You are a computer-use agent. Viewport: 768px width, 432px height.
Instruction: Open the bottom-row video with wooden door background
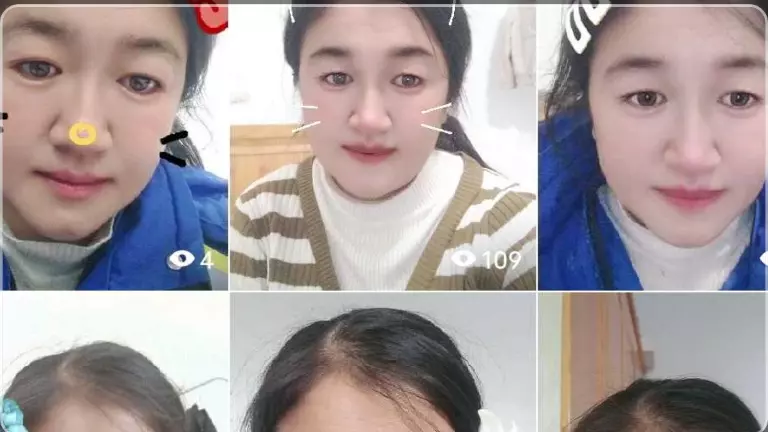[652, 362]
